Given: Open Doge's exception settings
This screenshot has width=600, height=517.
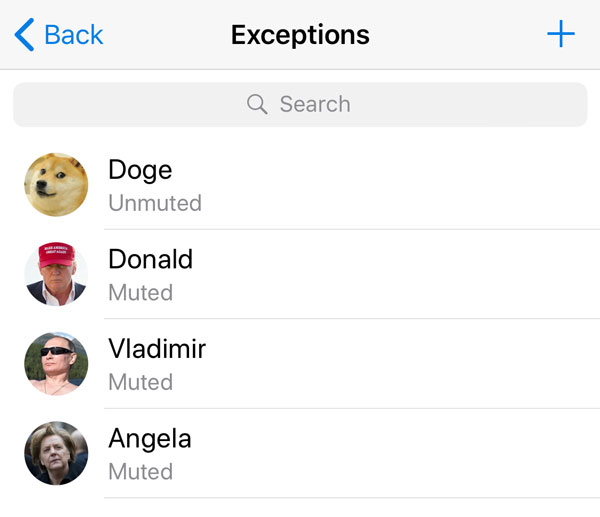Looking at the screenshot, I should point(300,185).
